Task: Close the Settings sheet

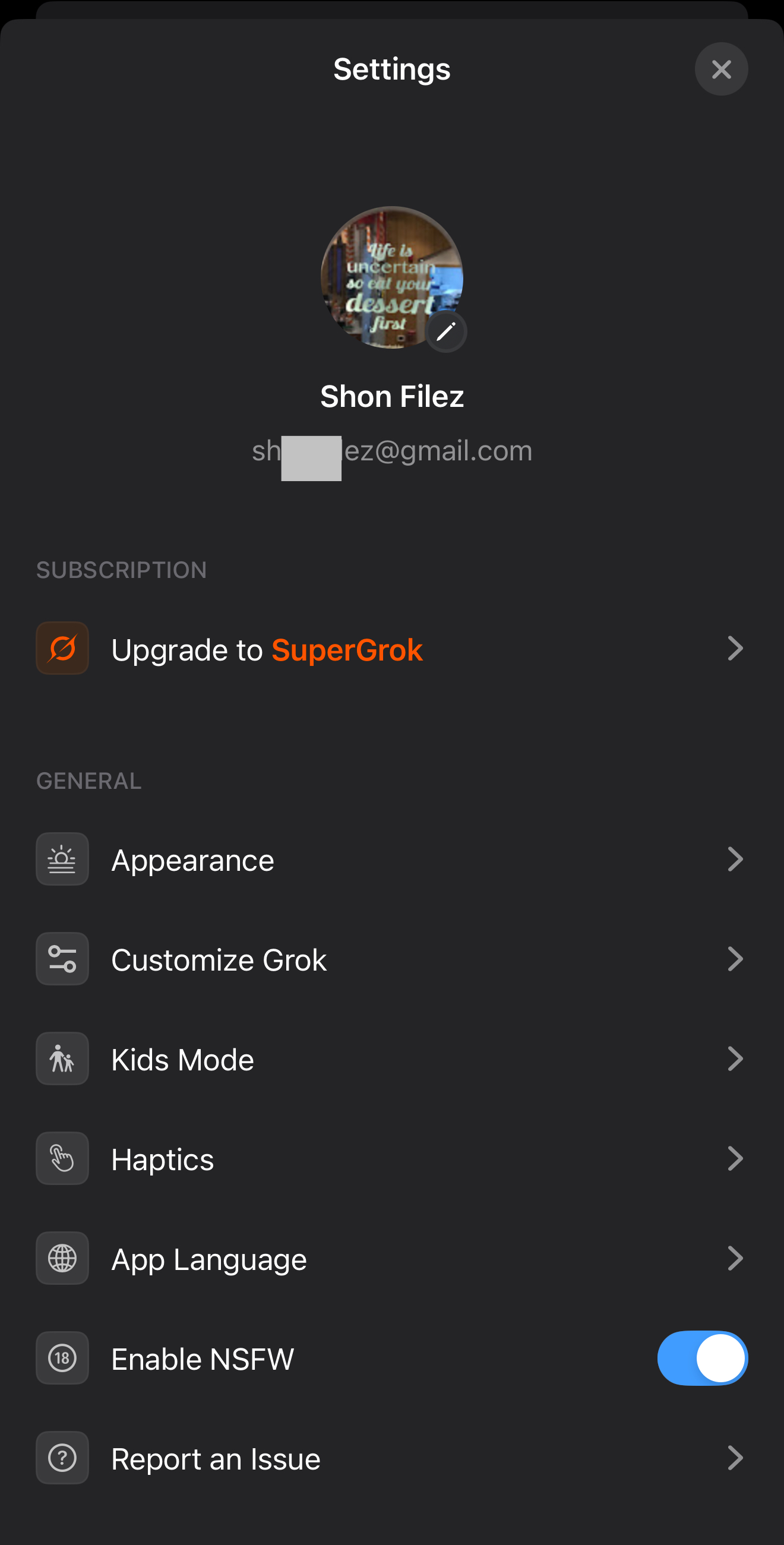Action: pyautogui.click(x=720, y=69)
